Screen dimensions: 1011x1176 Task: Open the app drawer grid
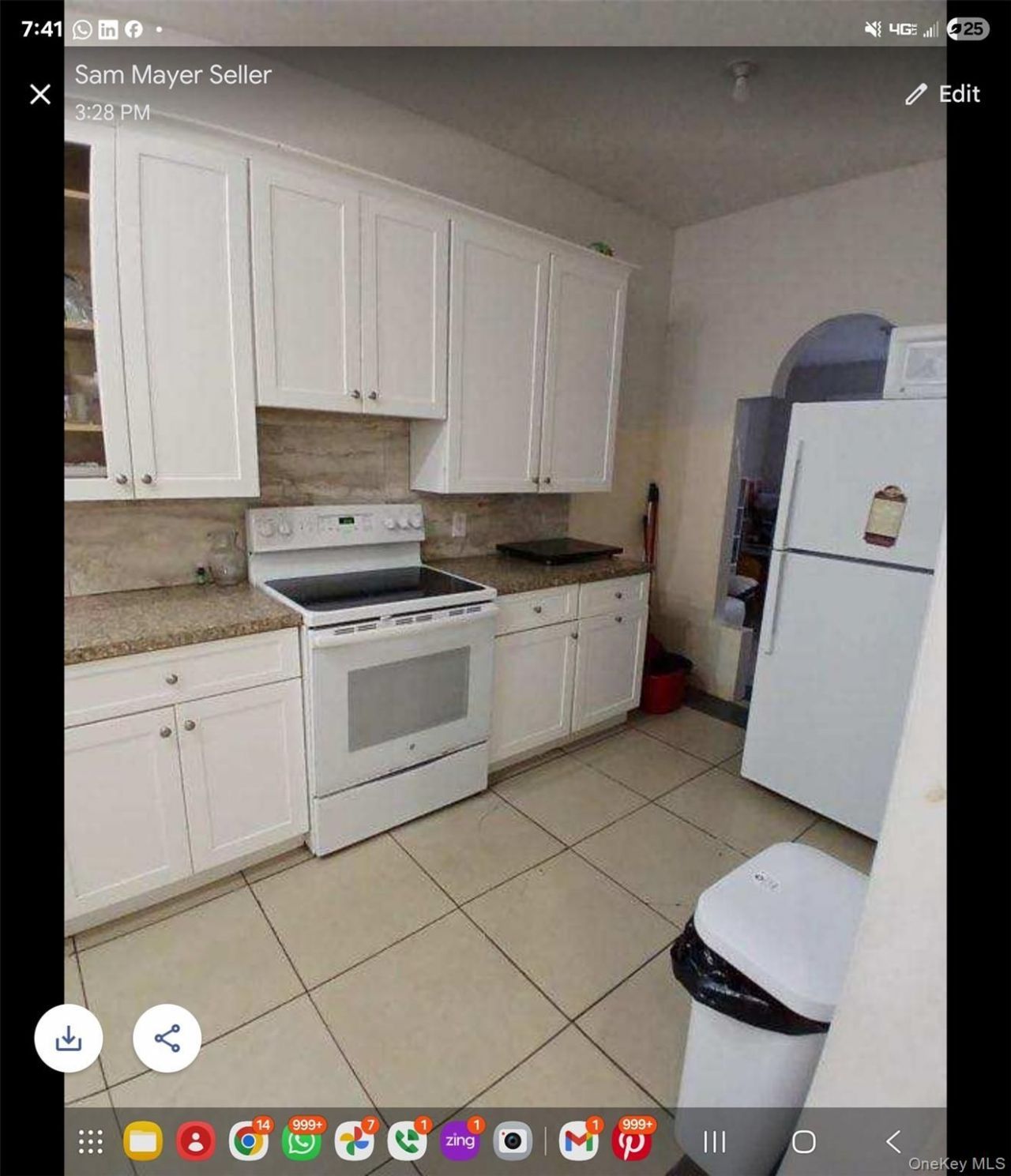(90, 1141)
